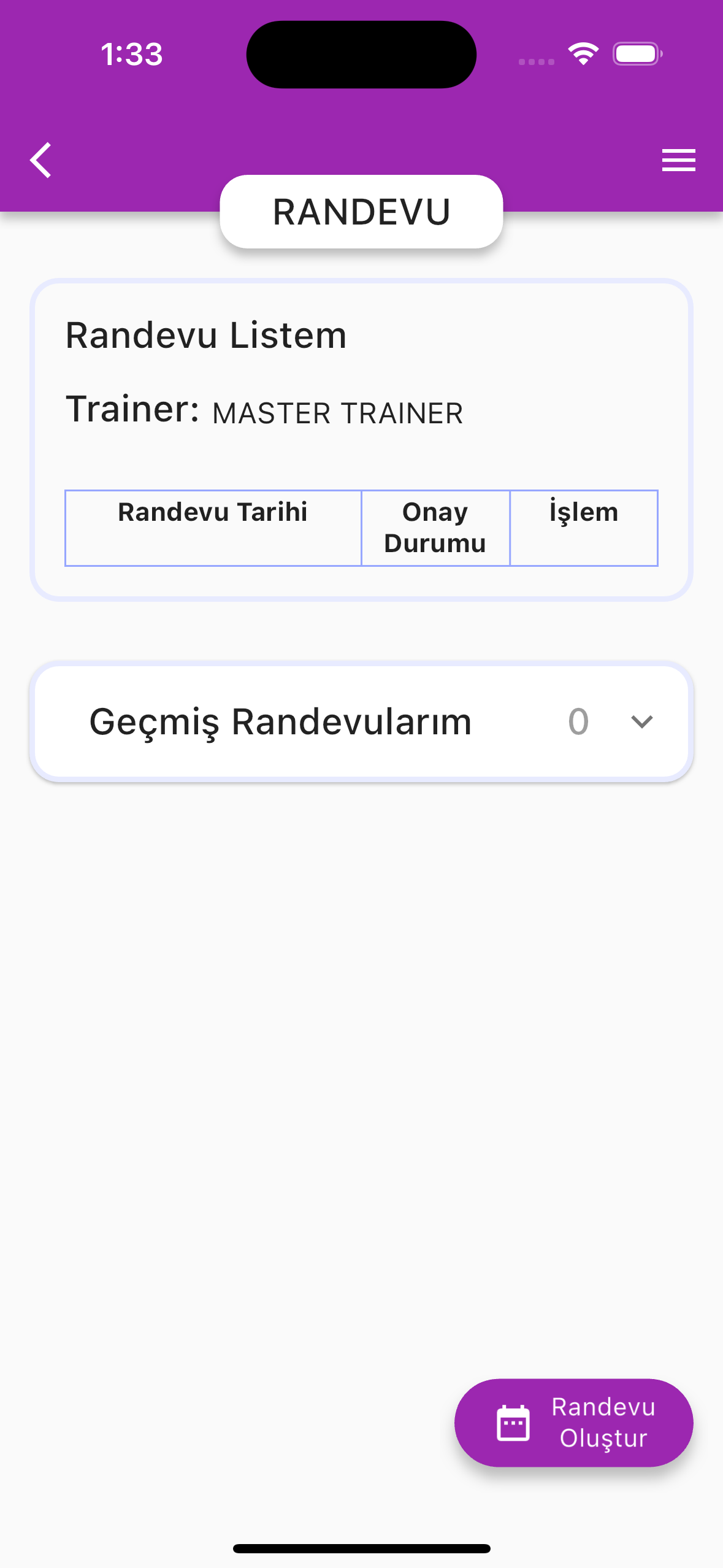Expand Geçmiş Randevularım section
The width and height of the screenshot is (723, 1568).
(361, 721)
